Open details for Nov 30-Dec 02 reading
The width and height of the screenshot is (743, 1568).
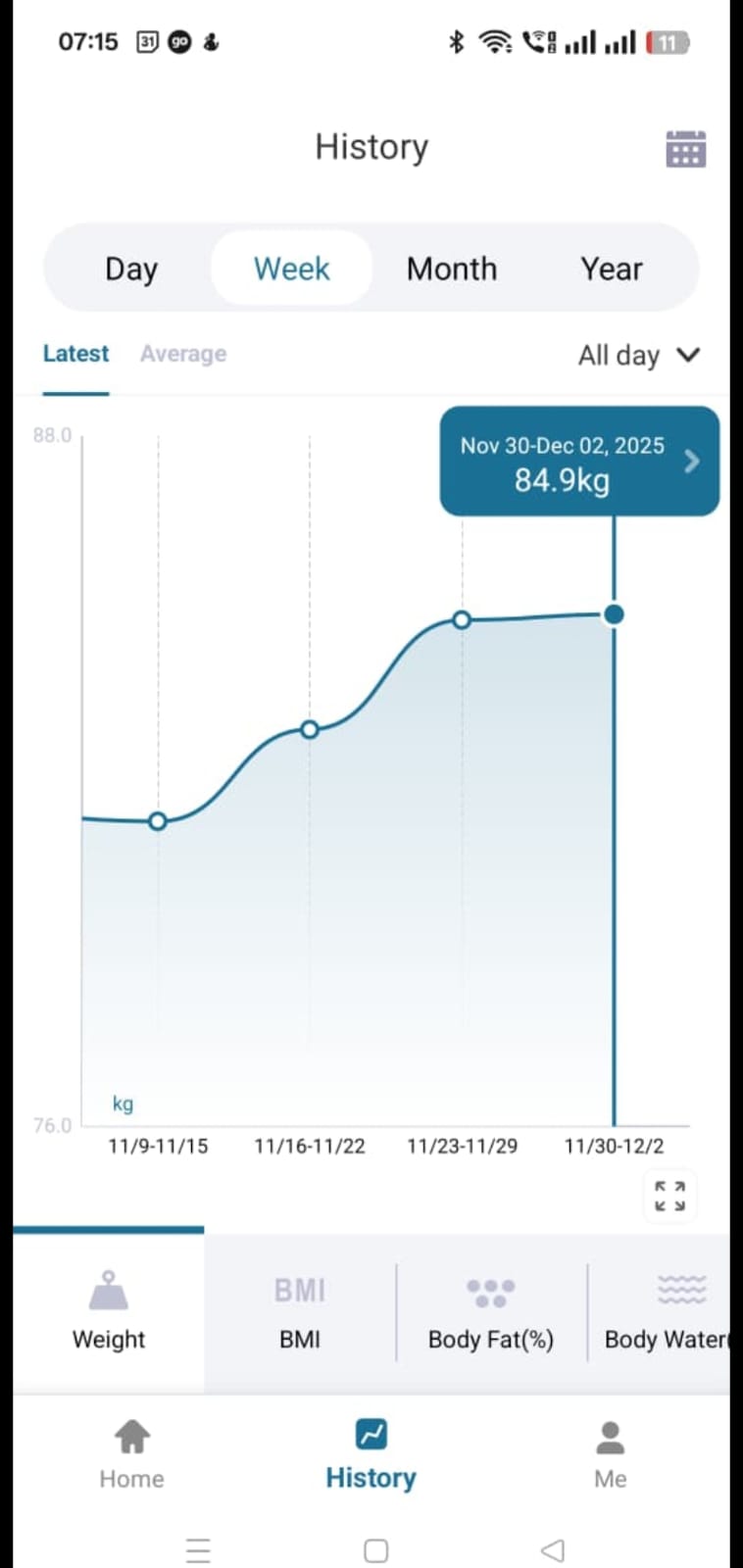(x=691, y=461)
